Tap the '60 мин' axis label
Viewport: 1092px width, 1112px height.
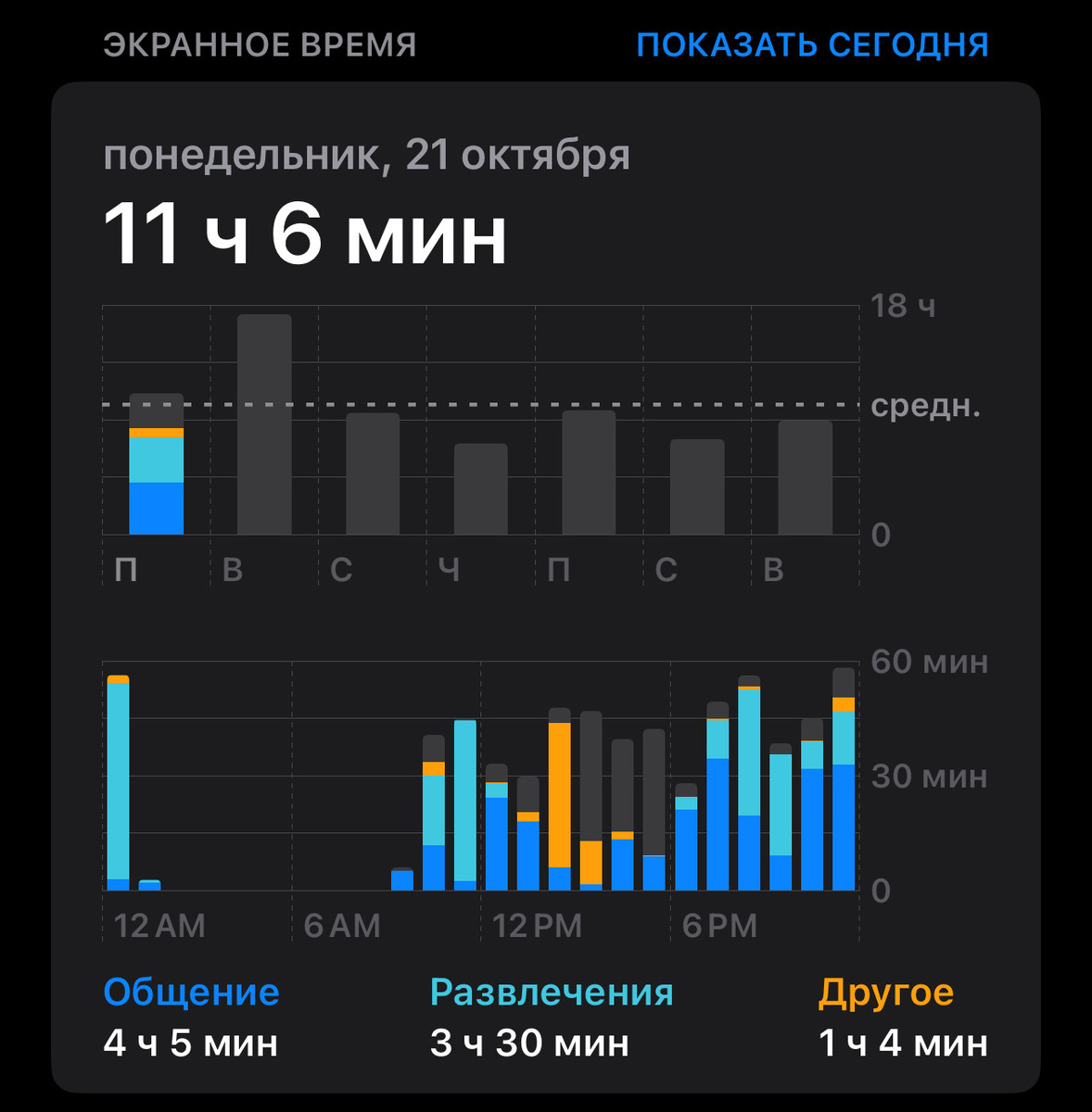click(931, 662)
